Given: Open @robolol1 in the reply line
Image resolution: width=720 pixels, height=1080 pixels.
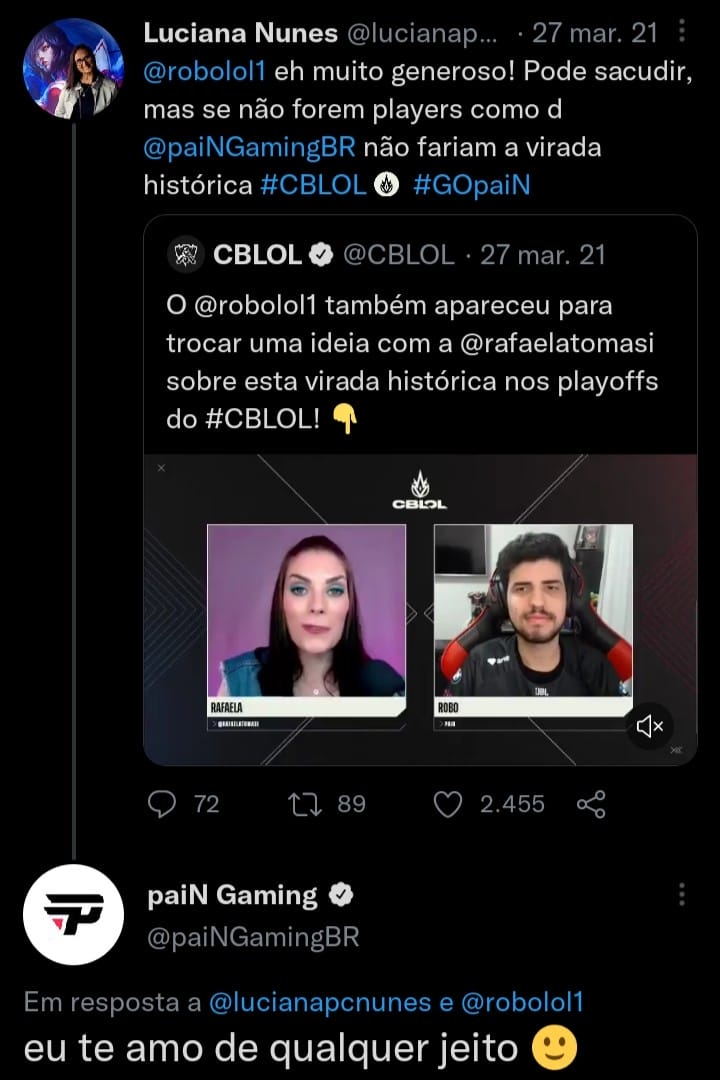Looking at the screenshot, I should tap(521, 1002).
